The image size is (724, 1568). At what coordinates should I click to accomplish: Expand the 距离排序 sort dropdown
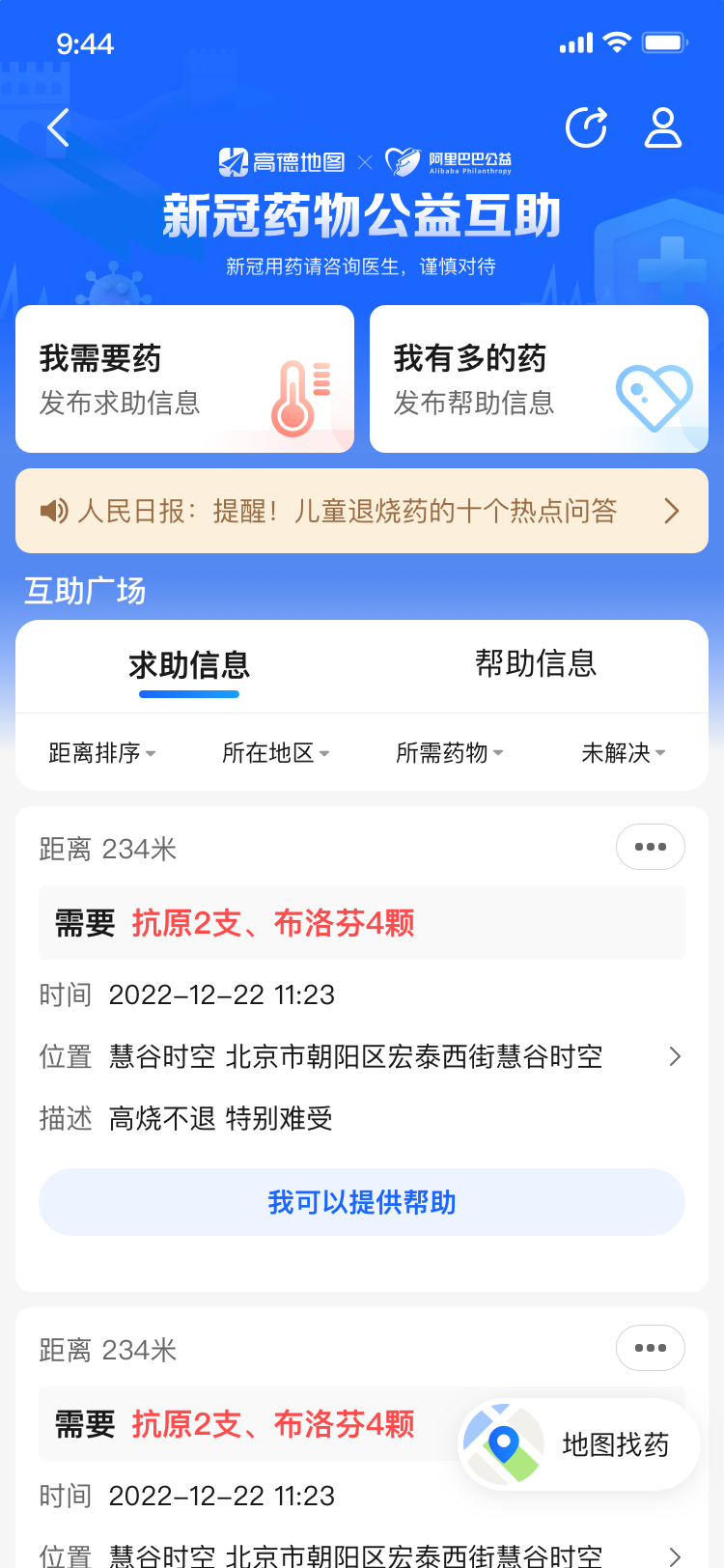coord(101,753)
